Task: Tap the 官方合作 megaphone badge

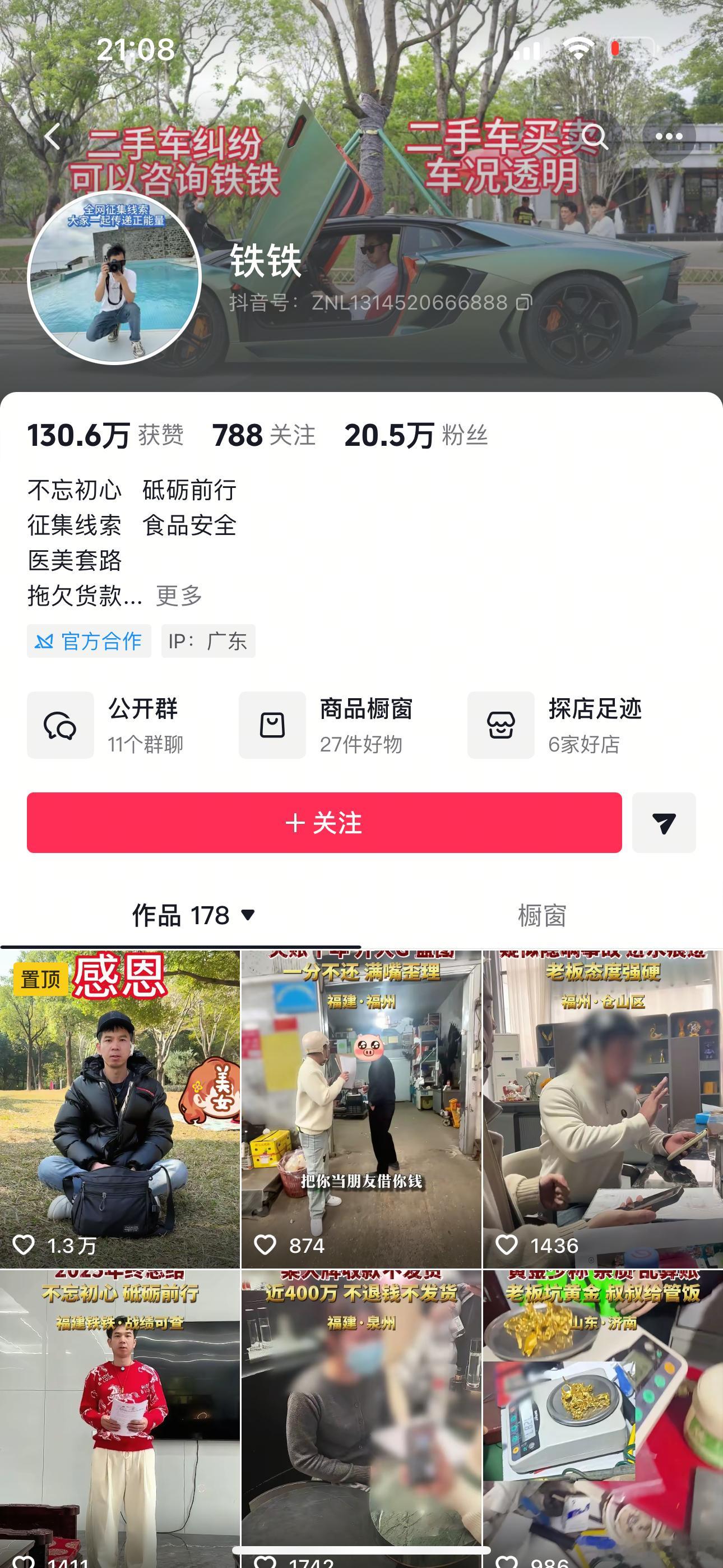Action: [x=89, y=640]
